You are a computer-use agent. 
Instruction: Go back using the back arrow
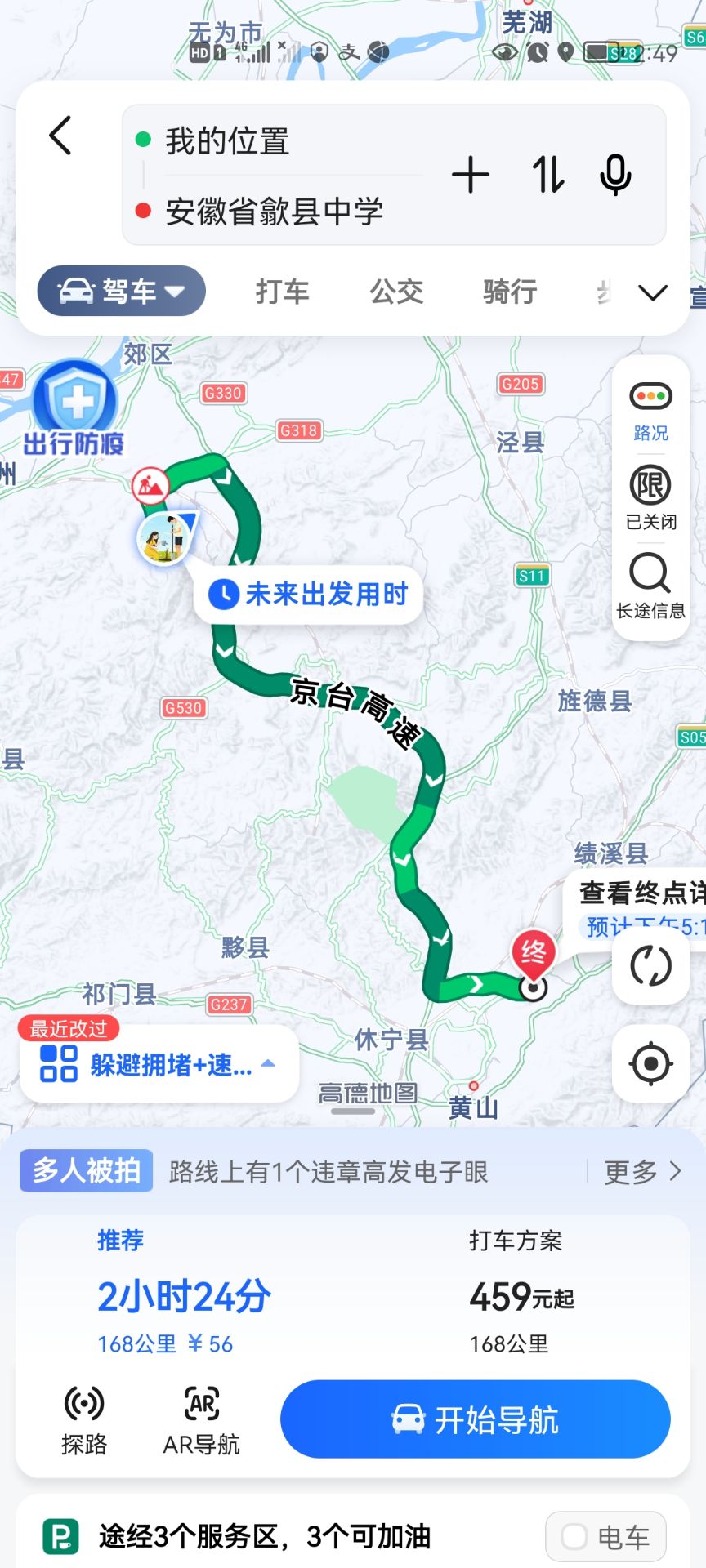61,136
